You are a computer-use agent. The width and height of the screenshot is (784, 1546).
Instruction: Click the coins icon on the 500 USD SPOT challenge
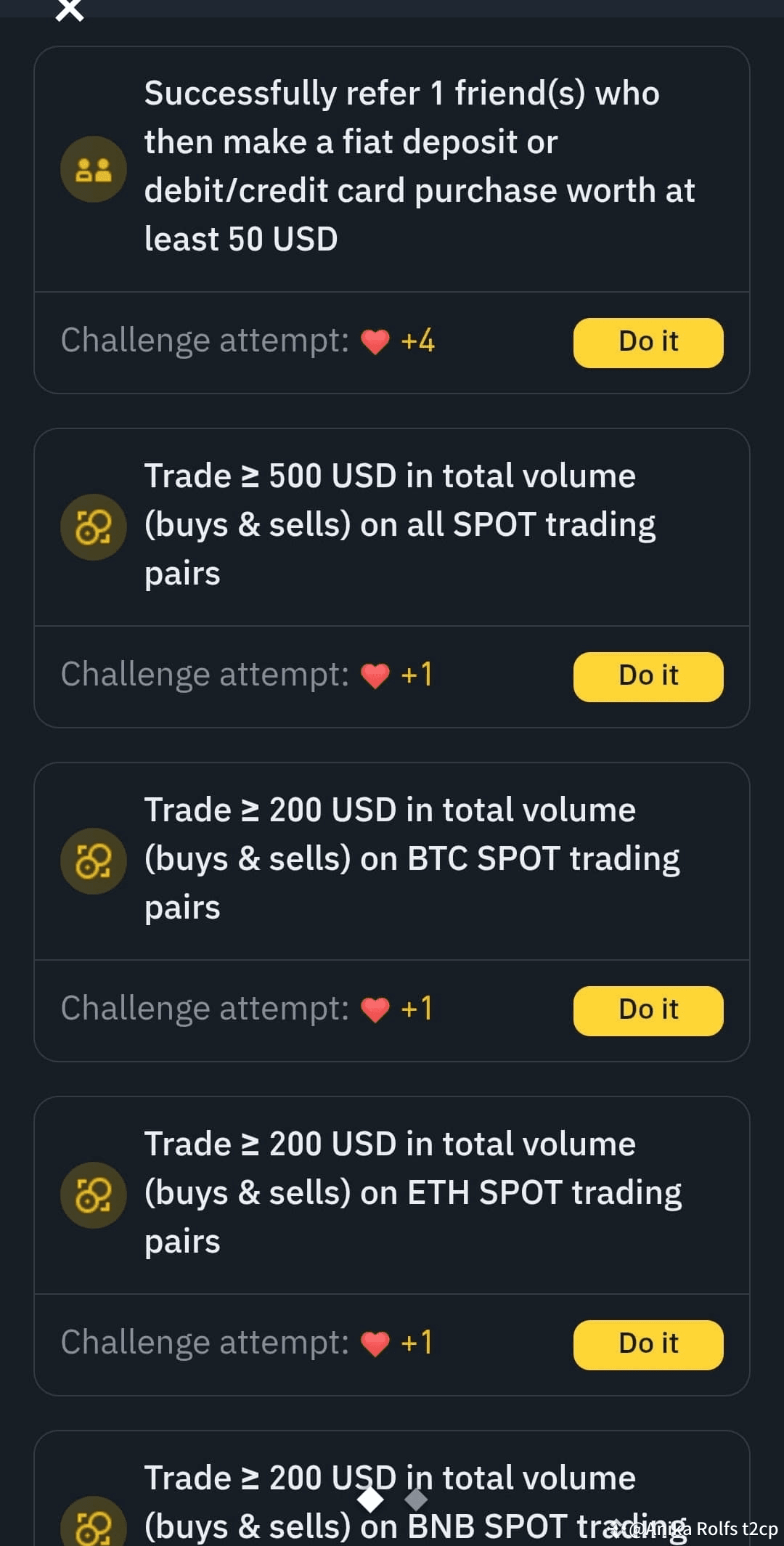93,525
